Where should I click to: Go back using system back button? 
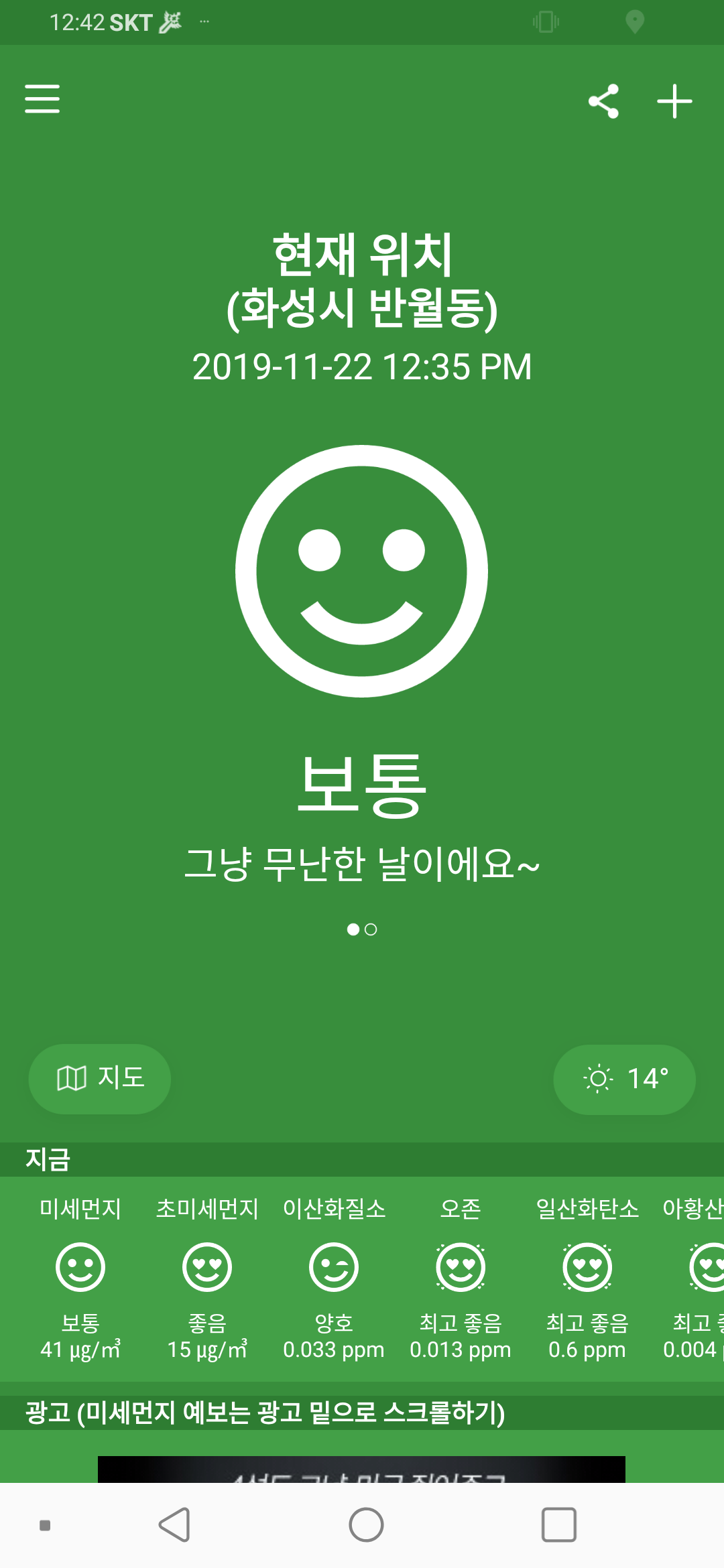pyautogui.click(x=175, y=1525)
